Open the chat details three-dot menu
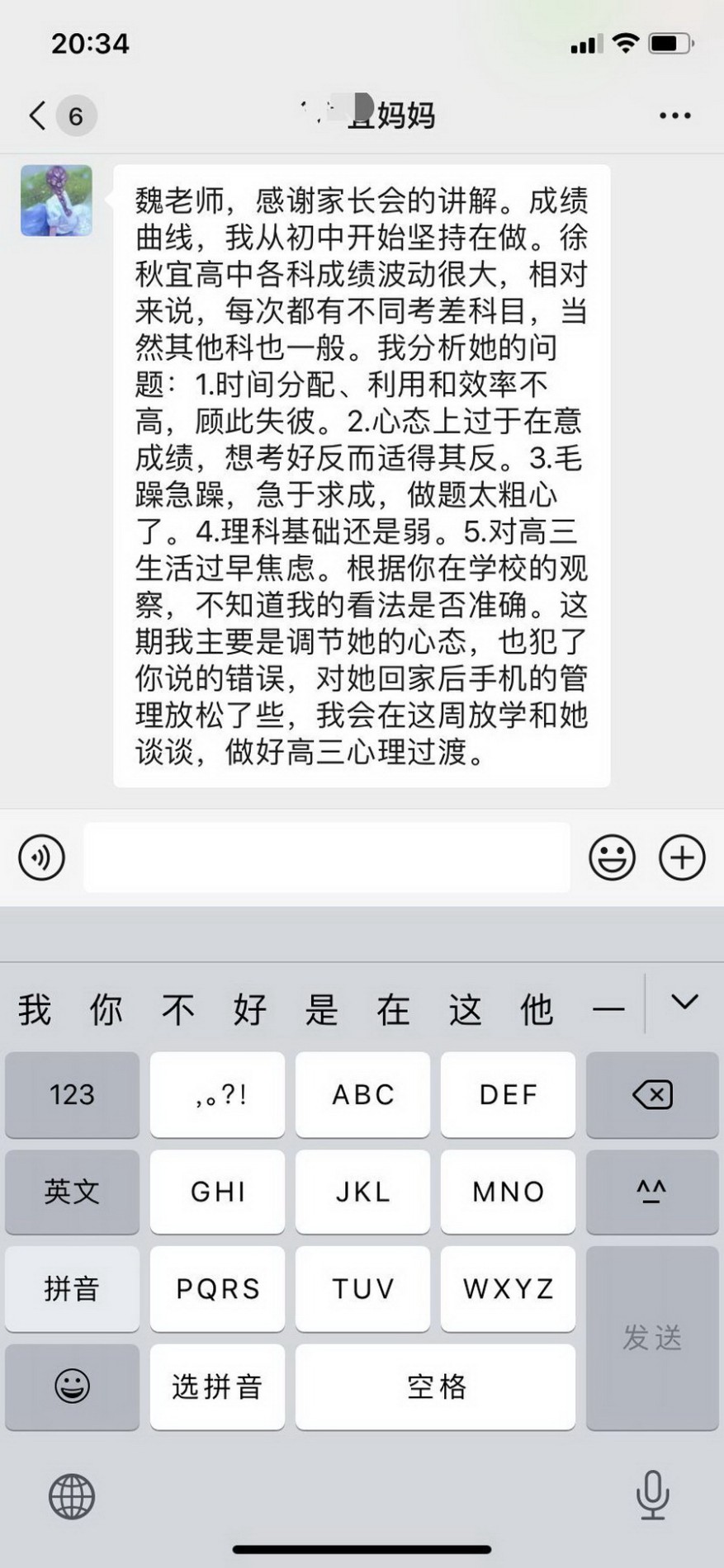724x1568 pixels. point(674,116)
